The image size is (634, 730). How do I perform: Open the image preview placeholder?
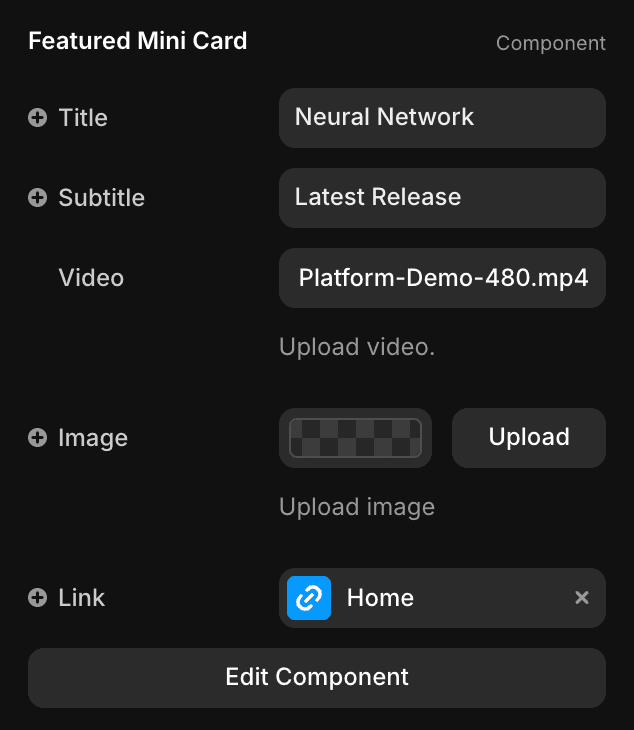[355, 438]
